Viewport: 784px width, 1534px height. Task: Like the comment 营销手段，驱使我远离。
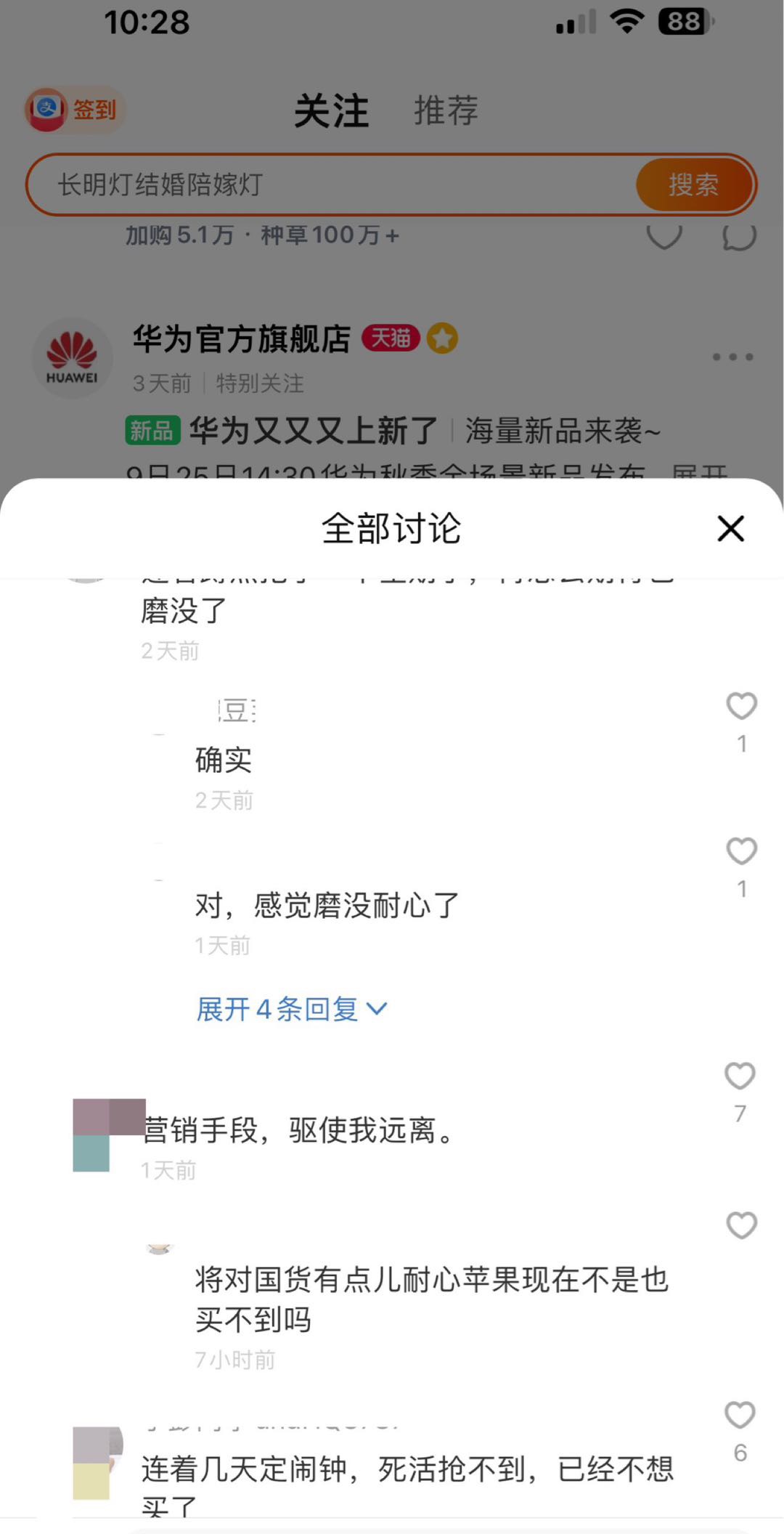(740, 1076)
